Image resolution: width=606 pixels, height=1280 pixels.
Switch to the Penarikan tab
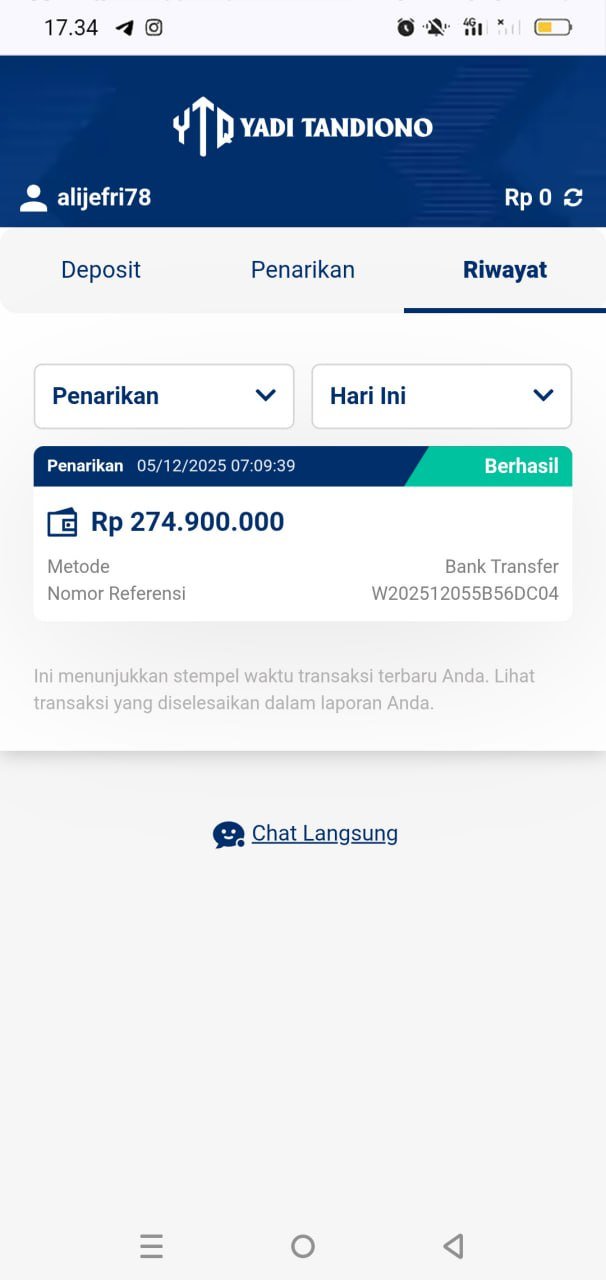coord(302,270)
